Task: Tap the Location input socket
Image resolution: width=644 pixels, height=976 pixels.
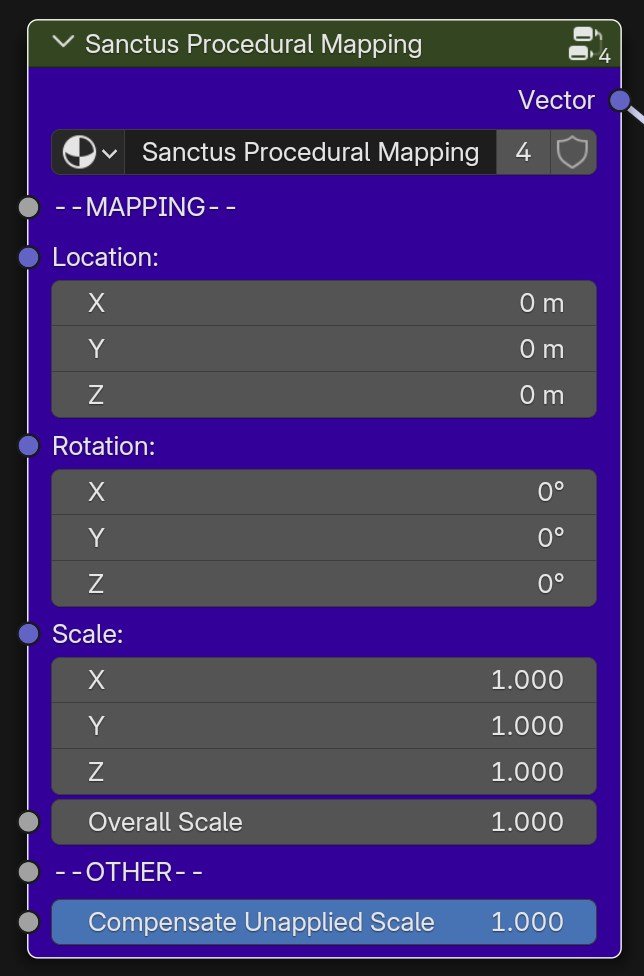Action: (x=29, y=257)
